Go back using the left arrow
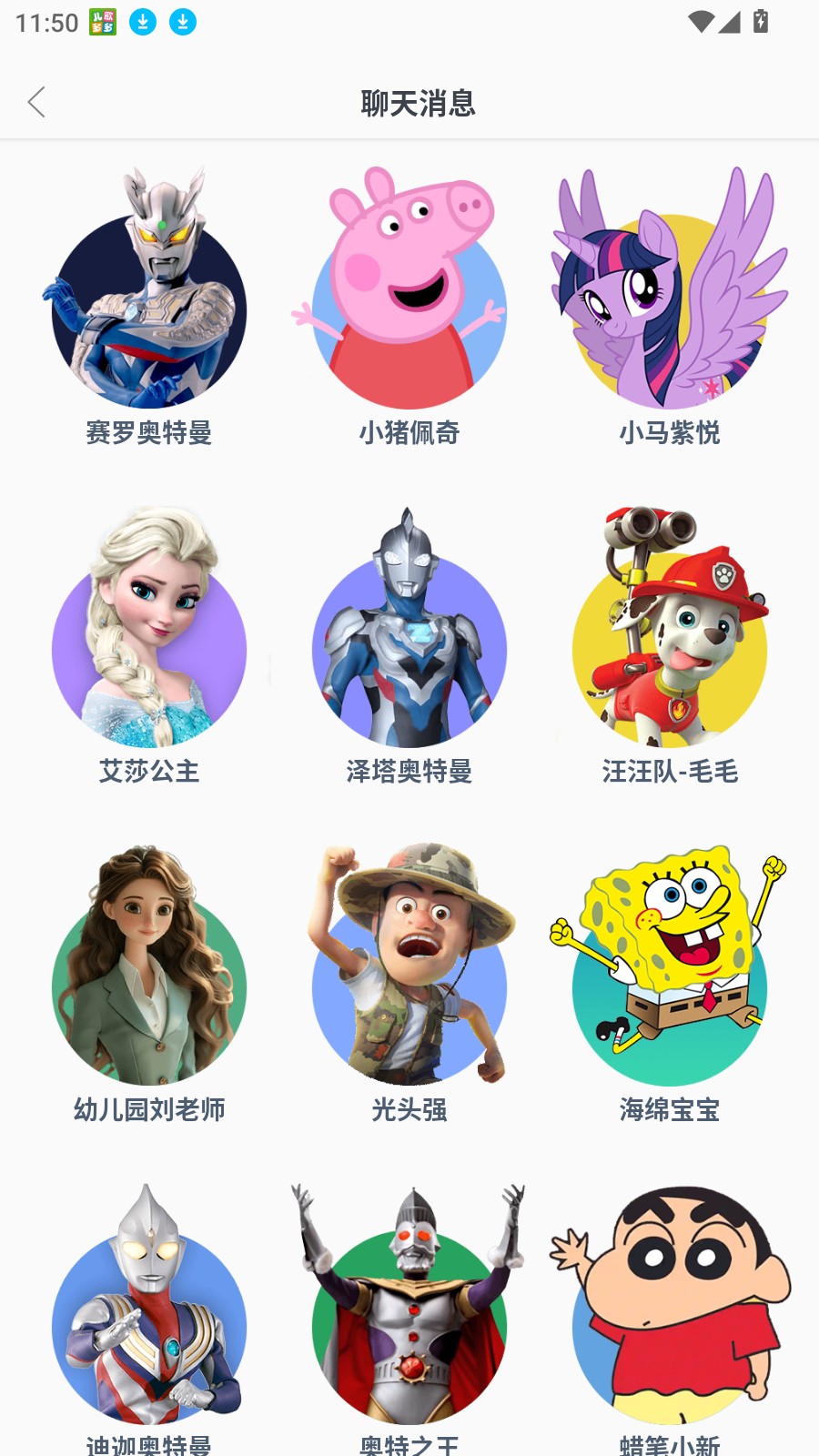Viewport: 819px width, 1456px height. click(x=36, y=102)
